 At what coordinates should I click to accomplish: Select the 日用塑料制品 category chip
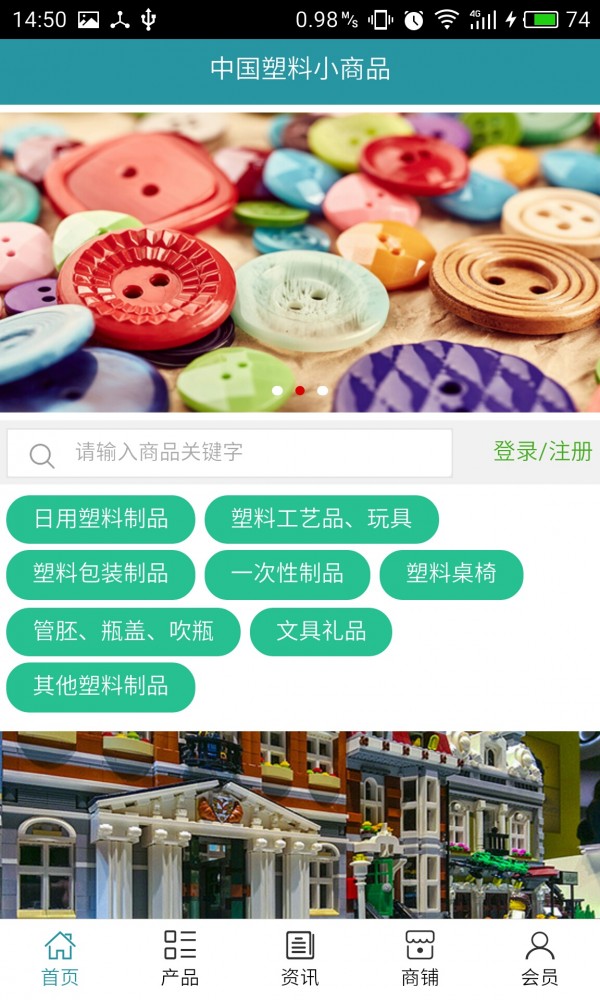[100, 519]
